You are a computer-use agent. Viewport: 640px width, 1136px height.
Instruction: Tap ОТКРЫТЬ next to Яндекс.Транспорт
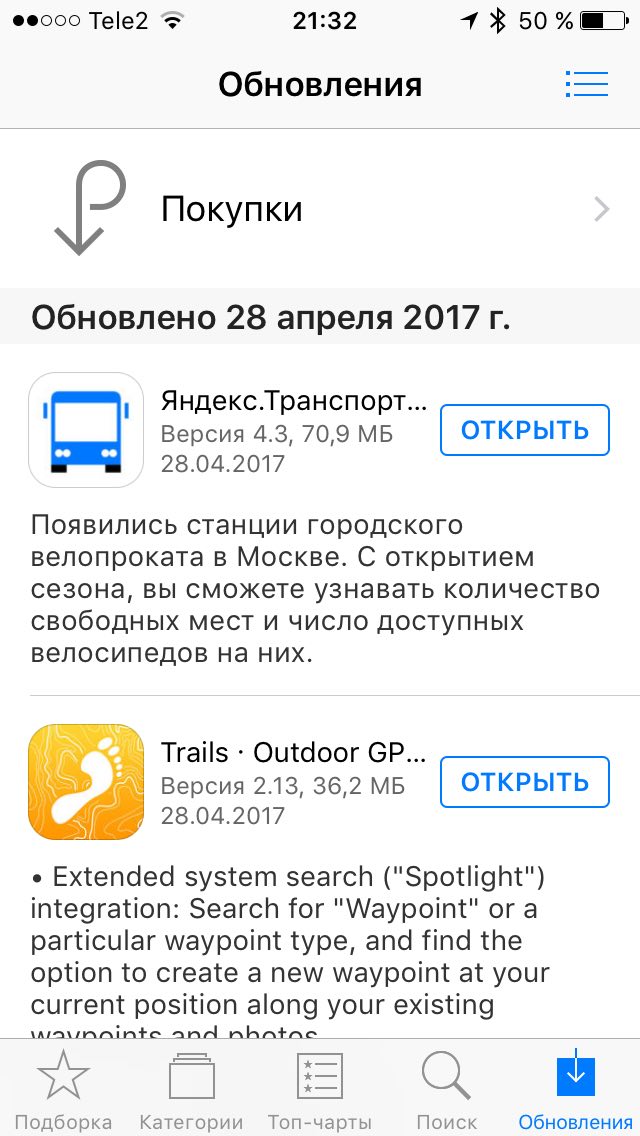pos(525,430)
